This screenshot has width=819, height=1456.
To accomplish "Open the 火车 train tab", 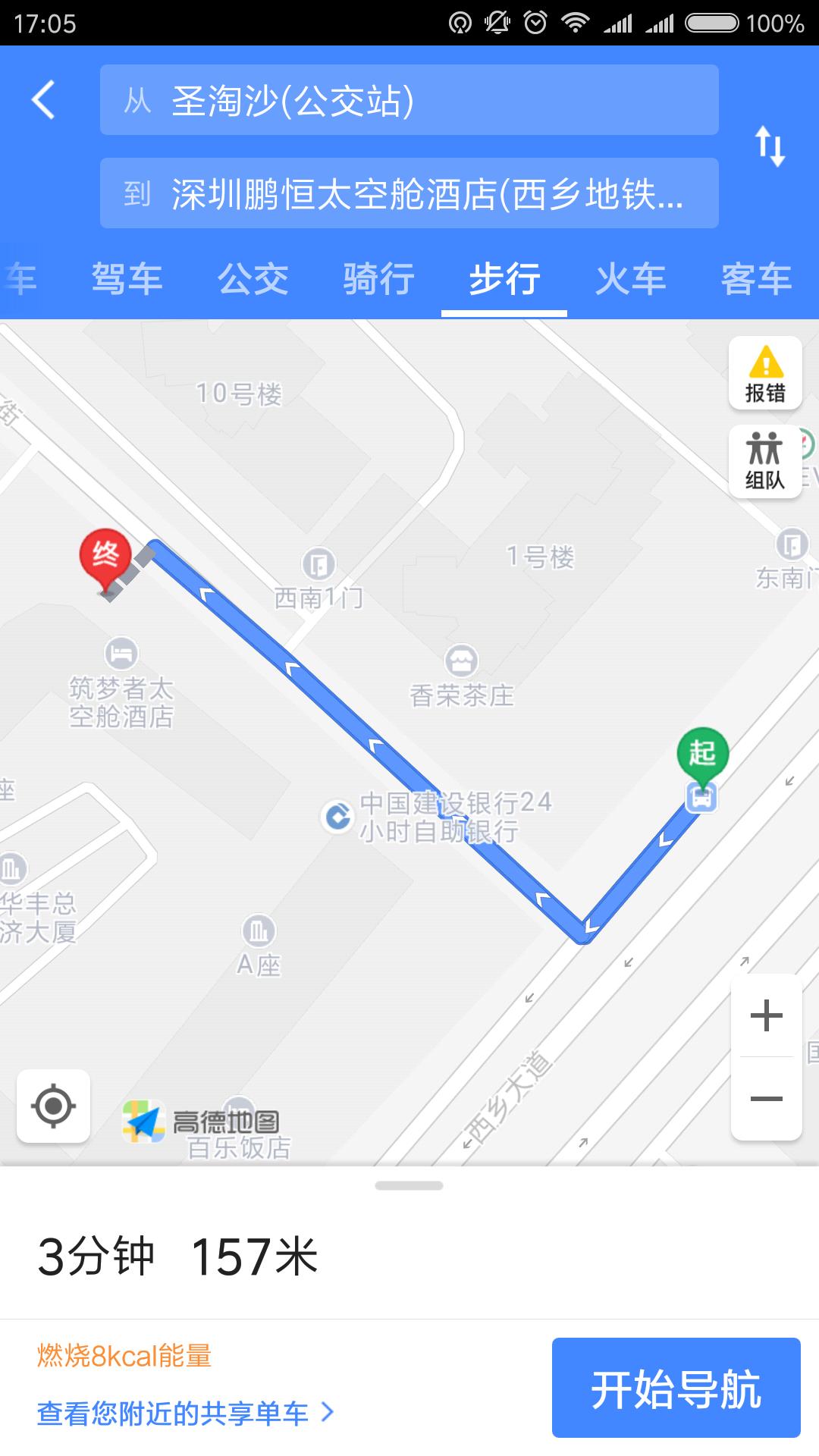I will (630, 280).
